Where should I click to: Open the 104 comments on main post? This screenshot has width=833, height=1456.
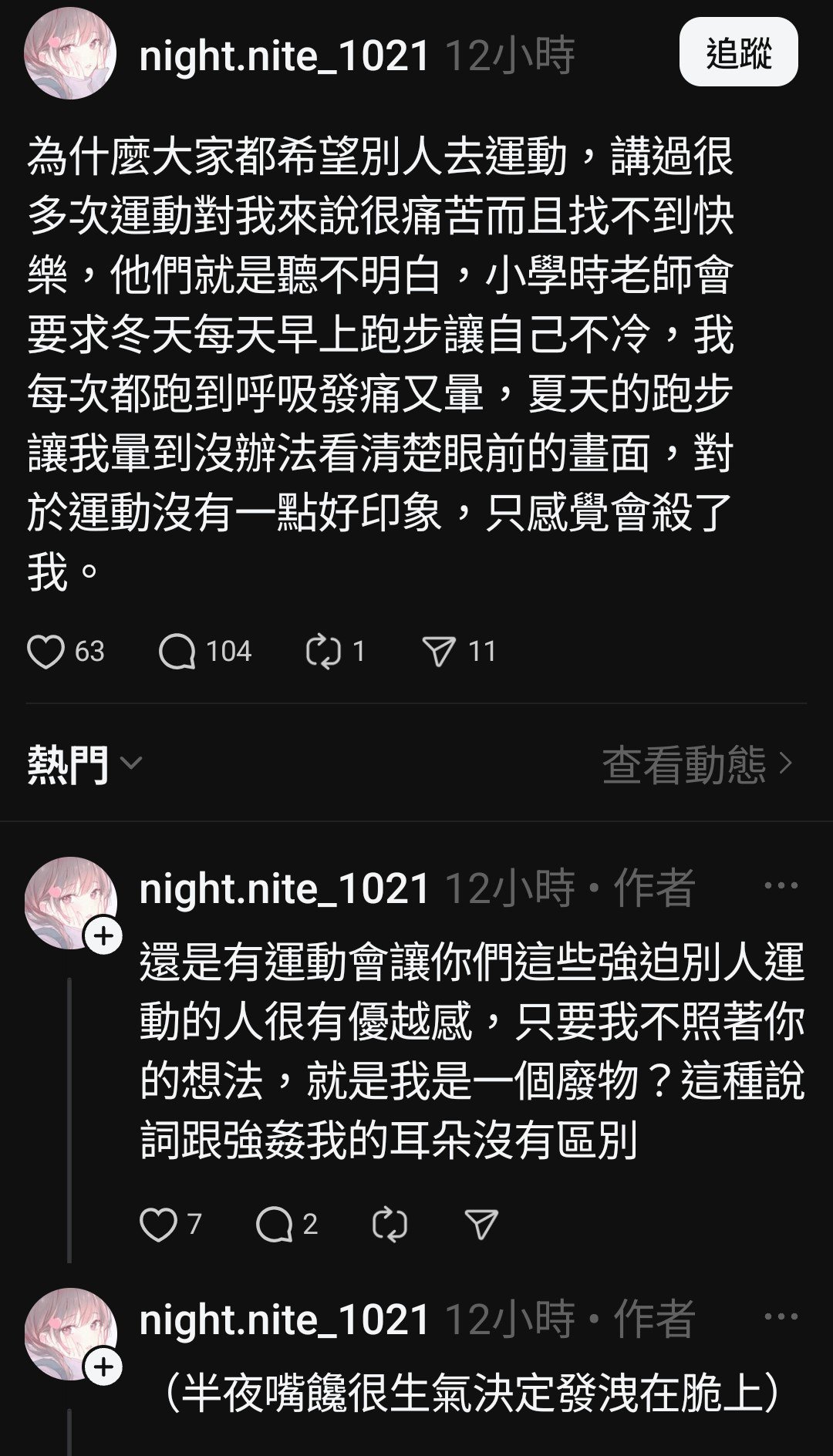tap(177, 652)
